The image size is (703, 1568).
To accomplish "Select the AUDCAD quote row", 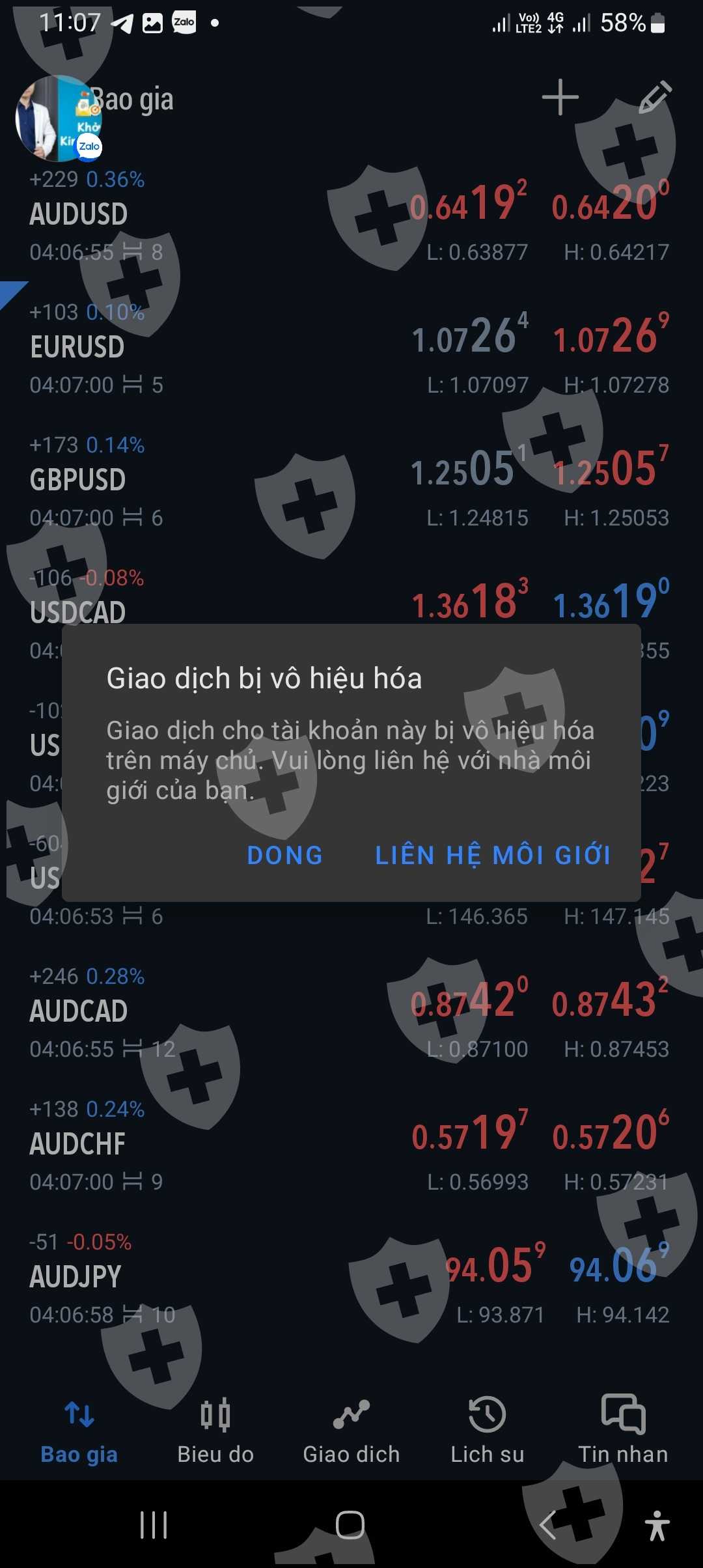I will click(351, 1013).
